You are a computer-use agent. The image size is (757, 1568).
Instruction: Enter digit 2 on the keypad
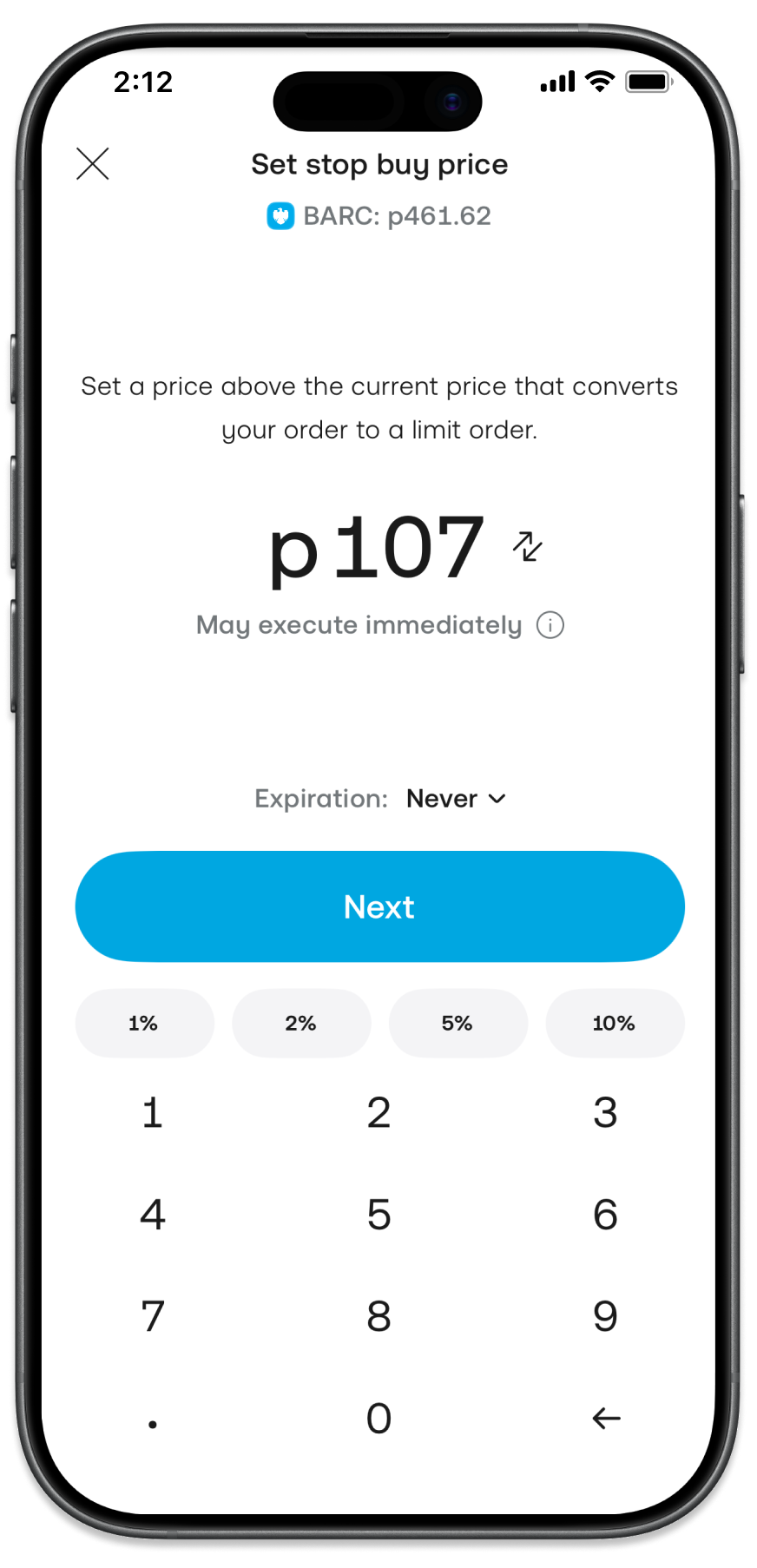[x=379, y=1113]
